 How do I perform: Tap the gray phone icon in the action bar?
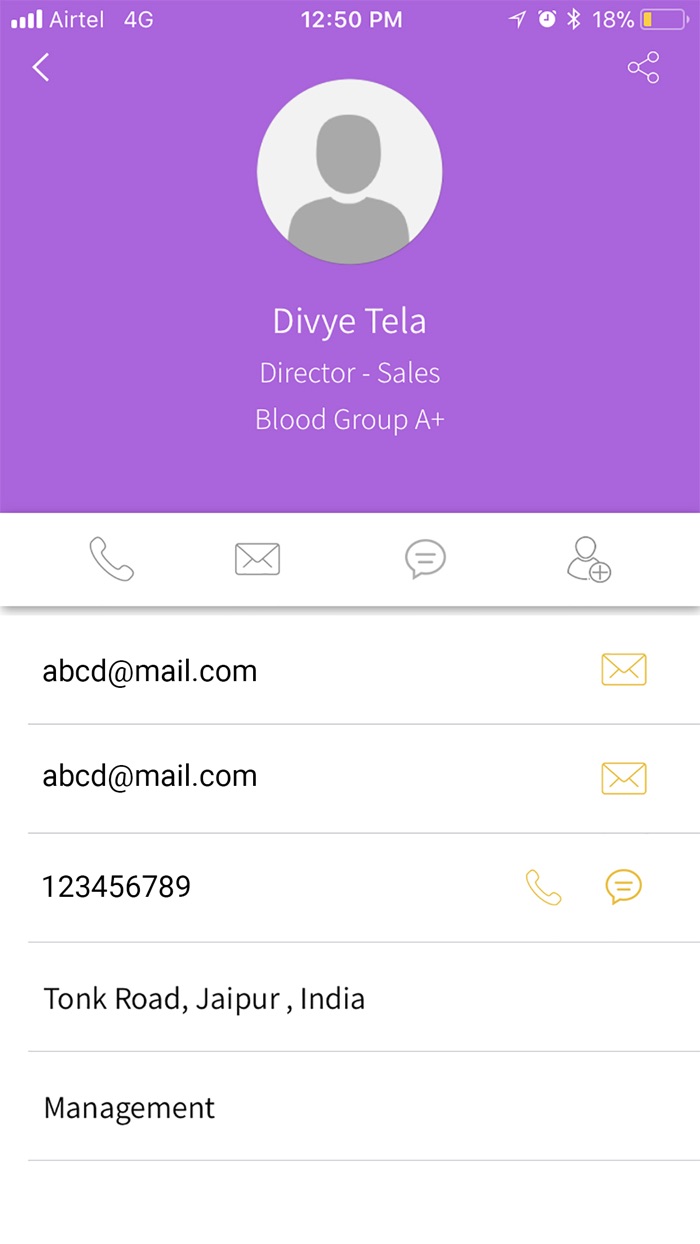111,559
